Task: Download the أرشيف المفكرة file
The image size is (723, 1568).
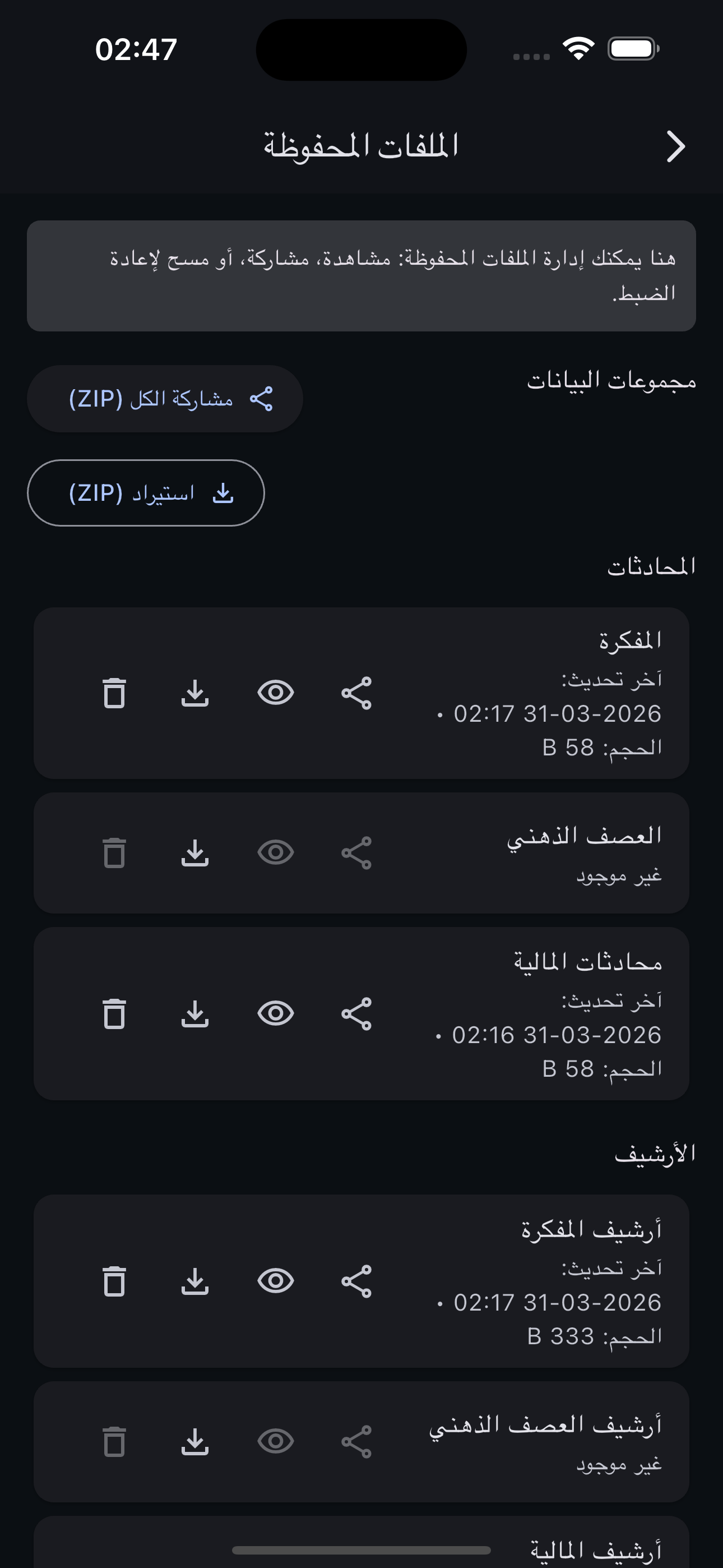Action: click(x=196, y=1281)
